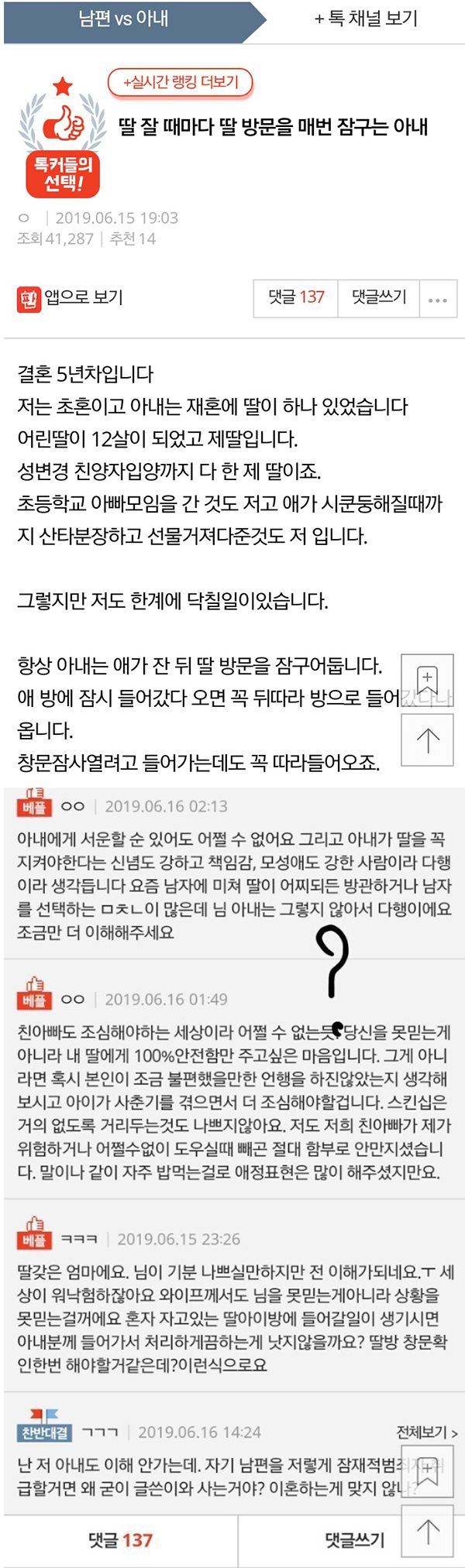This screenshot has height=1568, width=465.
Task: Open 댓글 137 button beside 앱으로 보기
Action: point(296,297)
